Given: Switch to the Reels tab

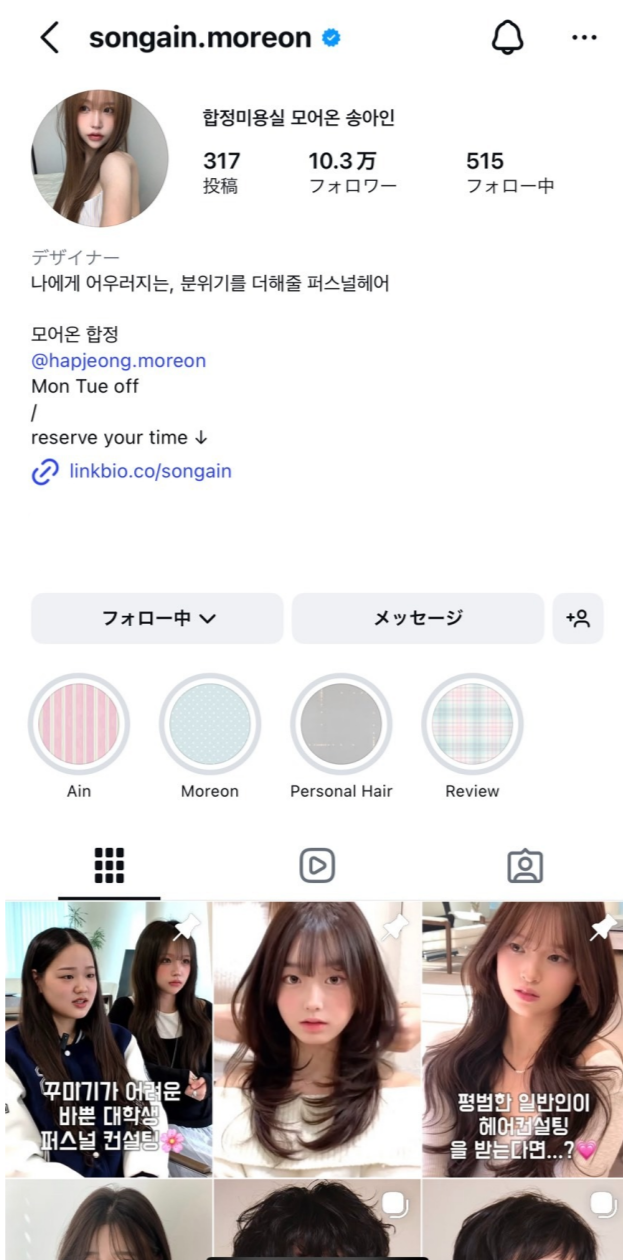Looking at the screenshot, I should 317,865.
